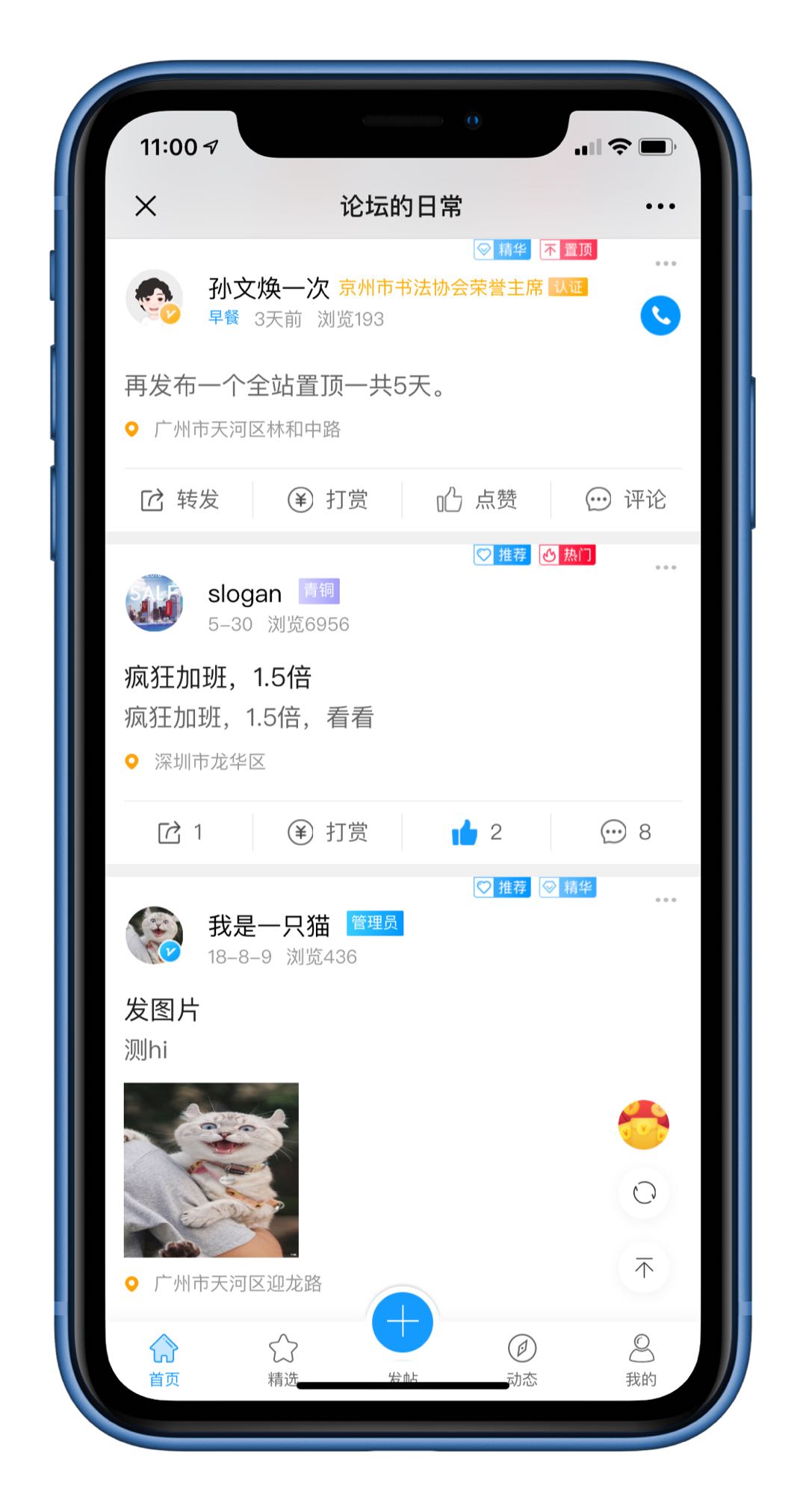Forward 孙文焕一次's post with 转发
This screenshot has width=806, height=1512.
[180, 500]
